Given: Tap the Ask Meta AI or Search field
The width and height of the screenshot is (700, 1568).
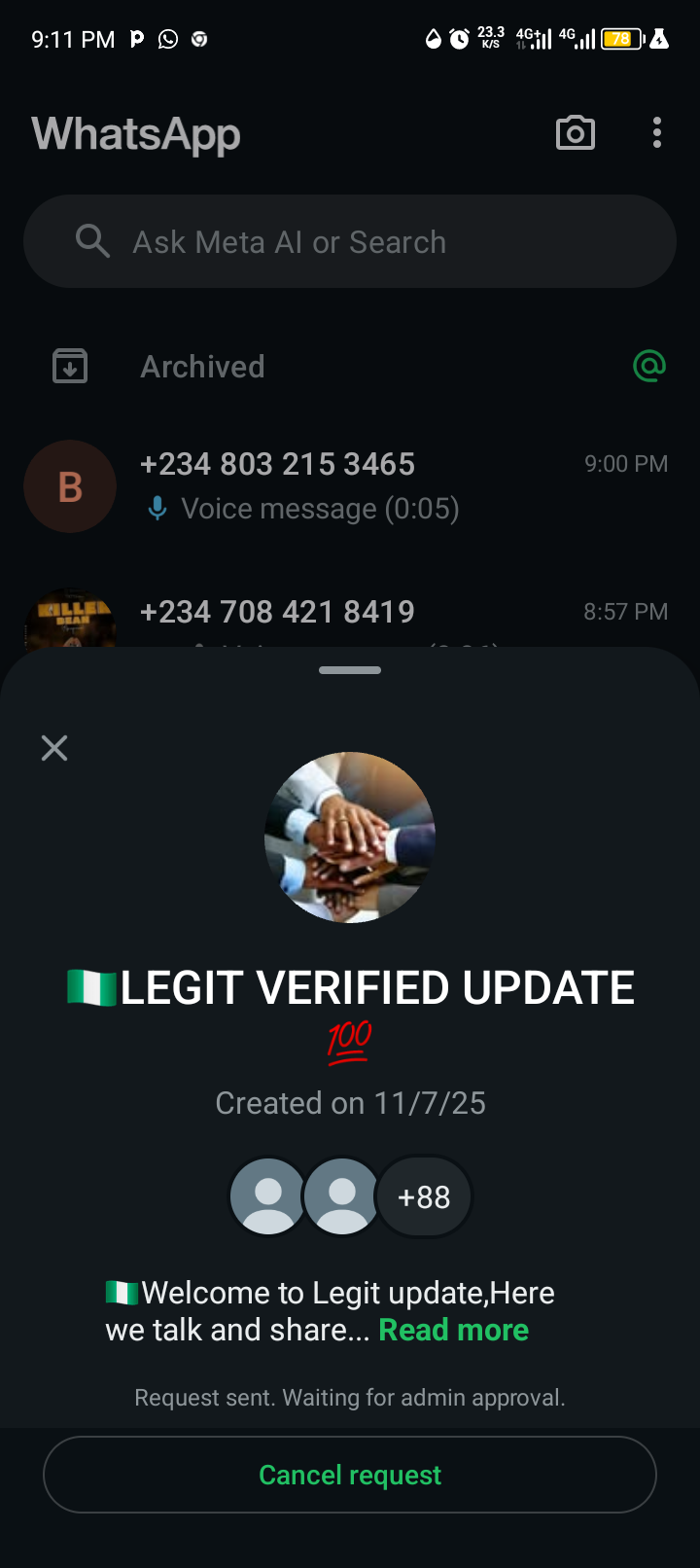Looking at the screenshot, I should (350, 241).
